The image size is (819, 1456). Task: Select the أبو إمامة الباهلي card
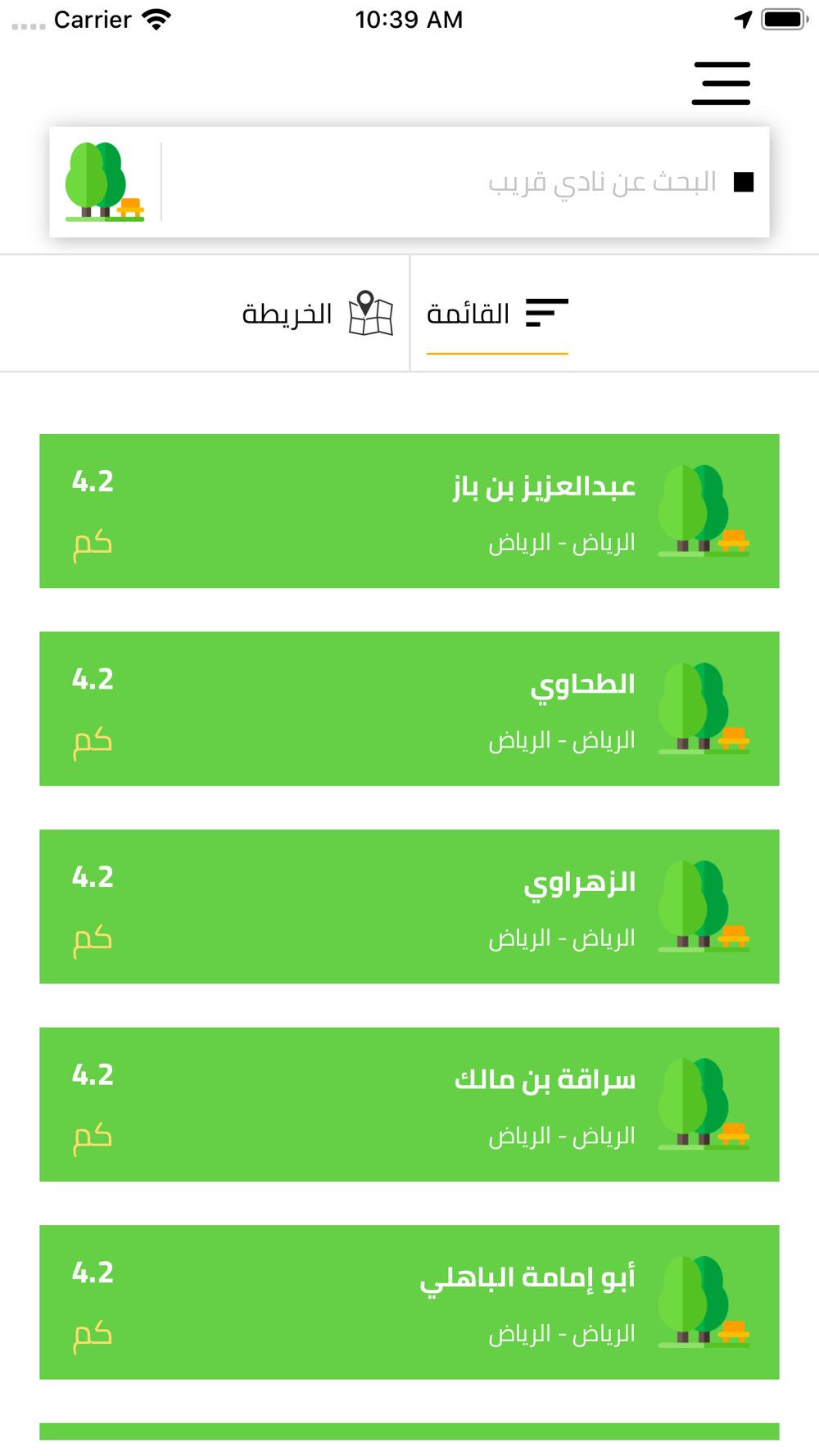point(409,1302)
